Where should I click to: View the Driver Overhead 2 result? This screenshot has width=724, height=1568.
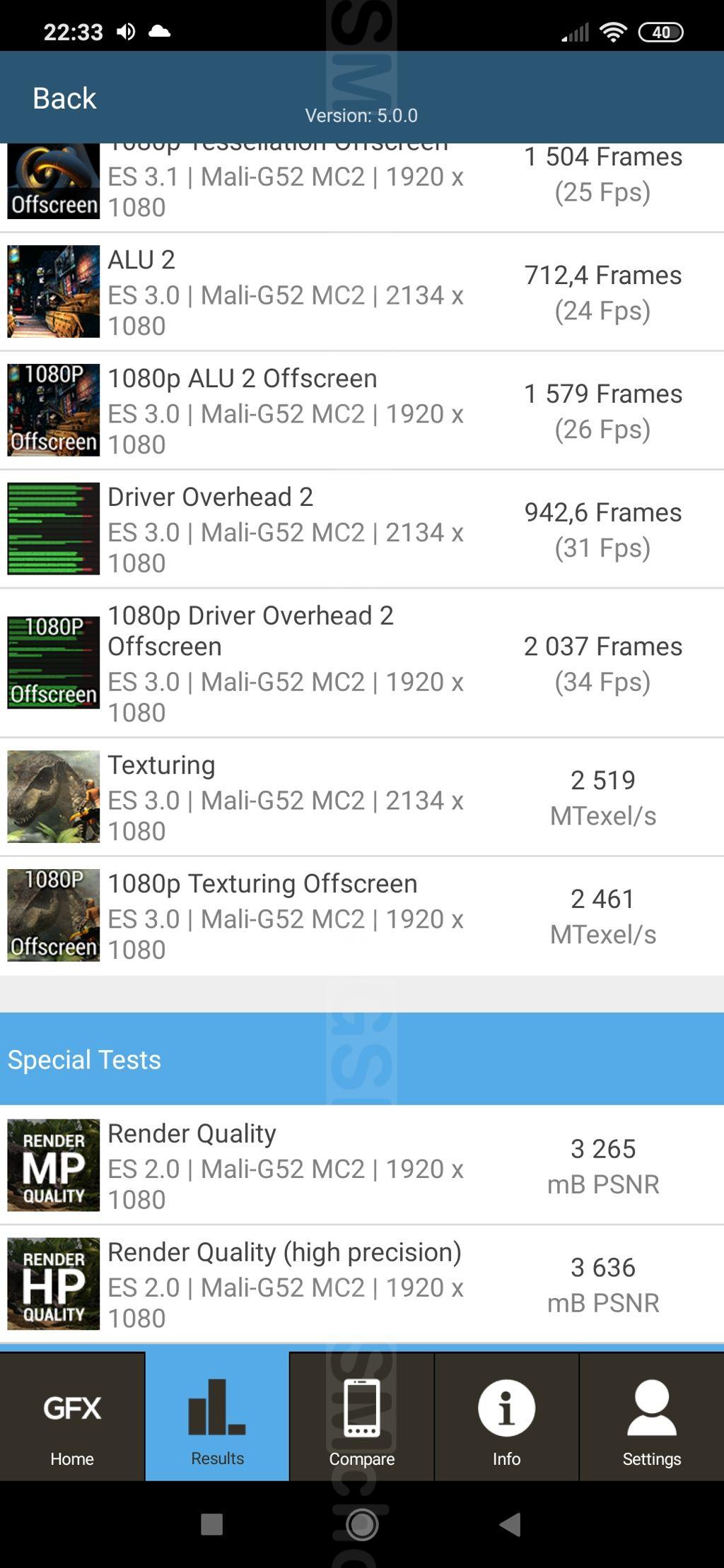tap(362, 529)
